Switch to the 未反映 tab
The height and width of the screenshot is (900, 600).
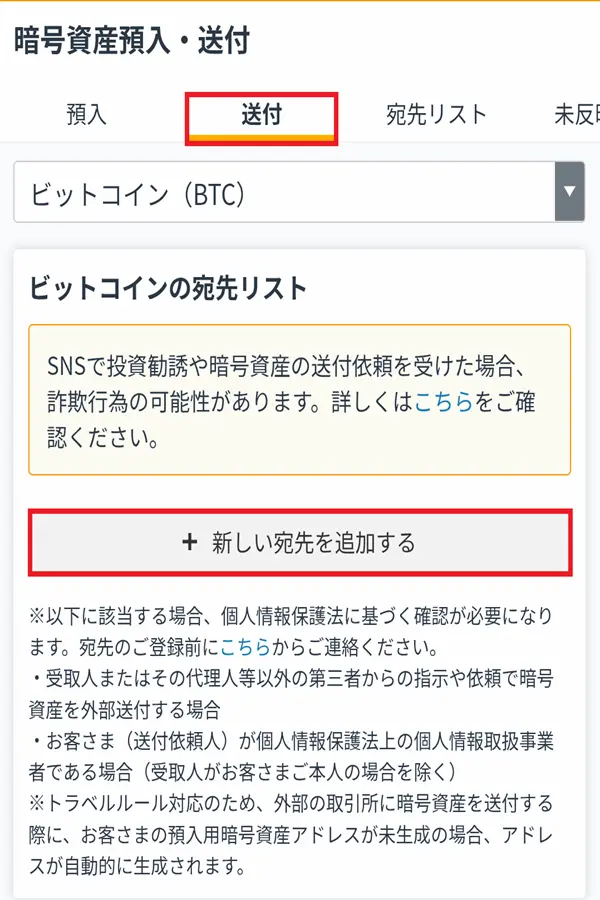(x=577, y=114)
